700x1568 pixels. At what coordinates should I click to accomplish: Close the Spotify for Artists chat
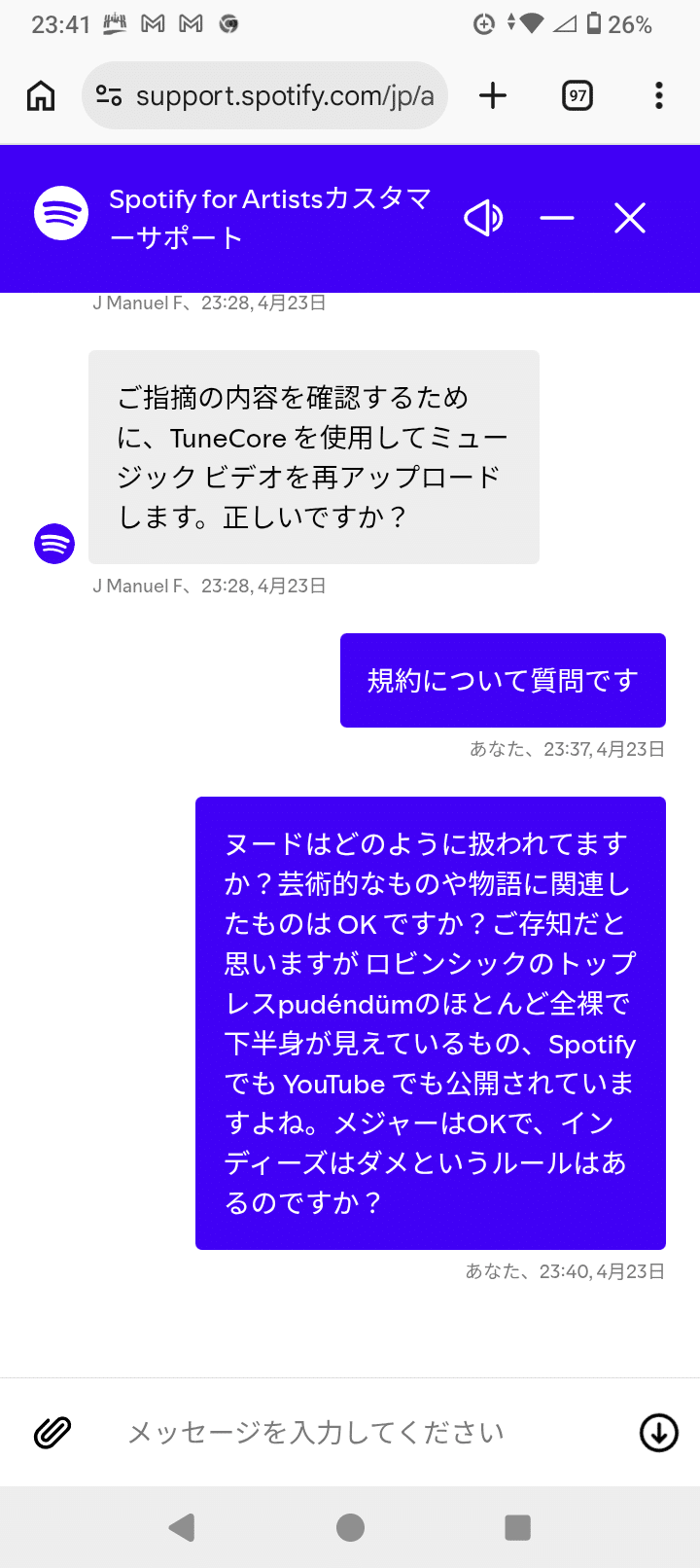pos(630,218)
